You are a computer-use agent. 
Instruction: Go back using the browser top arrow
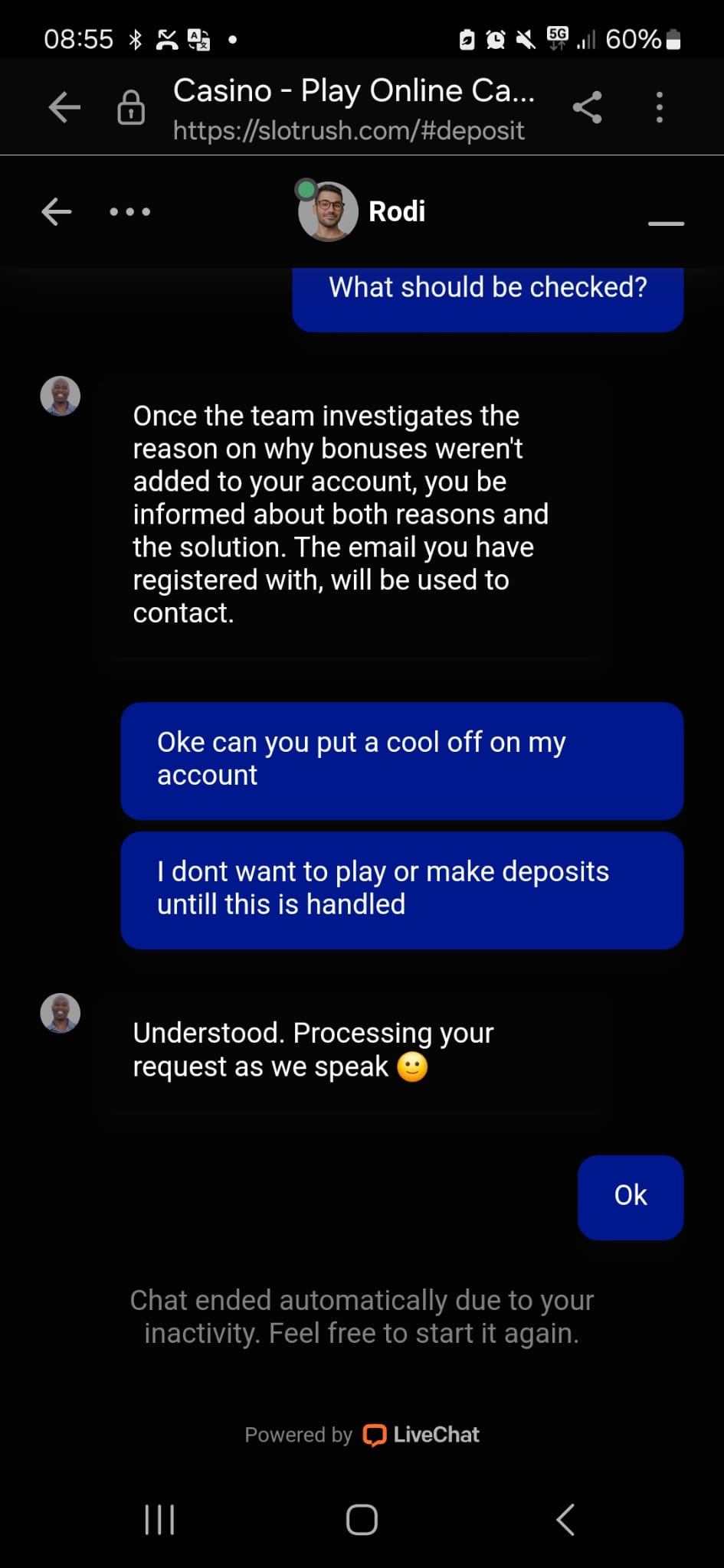tap(64, 107)
